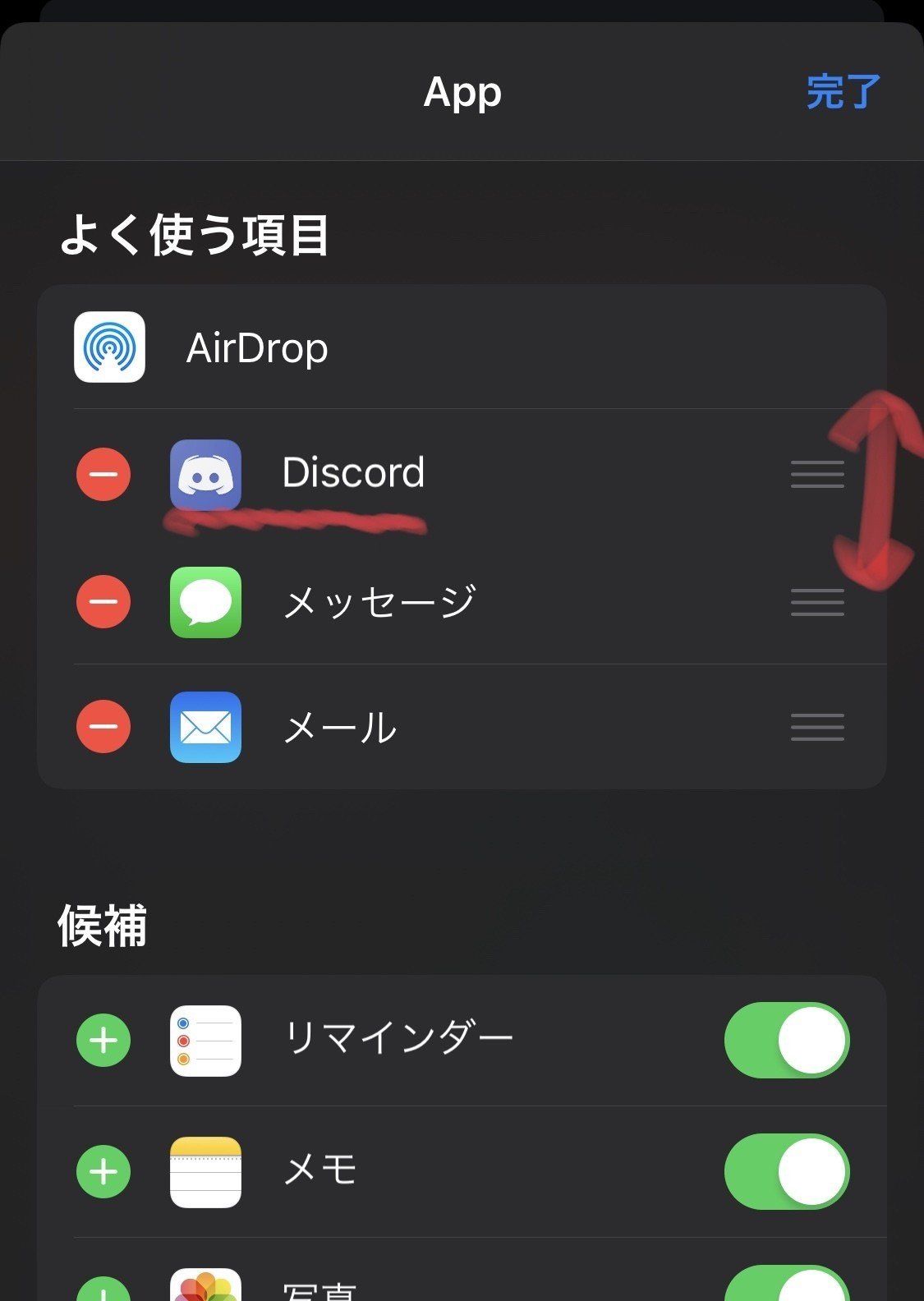Viewport: 924px width, 1301px height.
Task: Tap the Discord app icon
Action: click(205, 473)
